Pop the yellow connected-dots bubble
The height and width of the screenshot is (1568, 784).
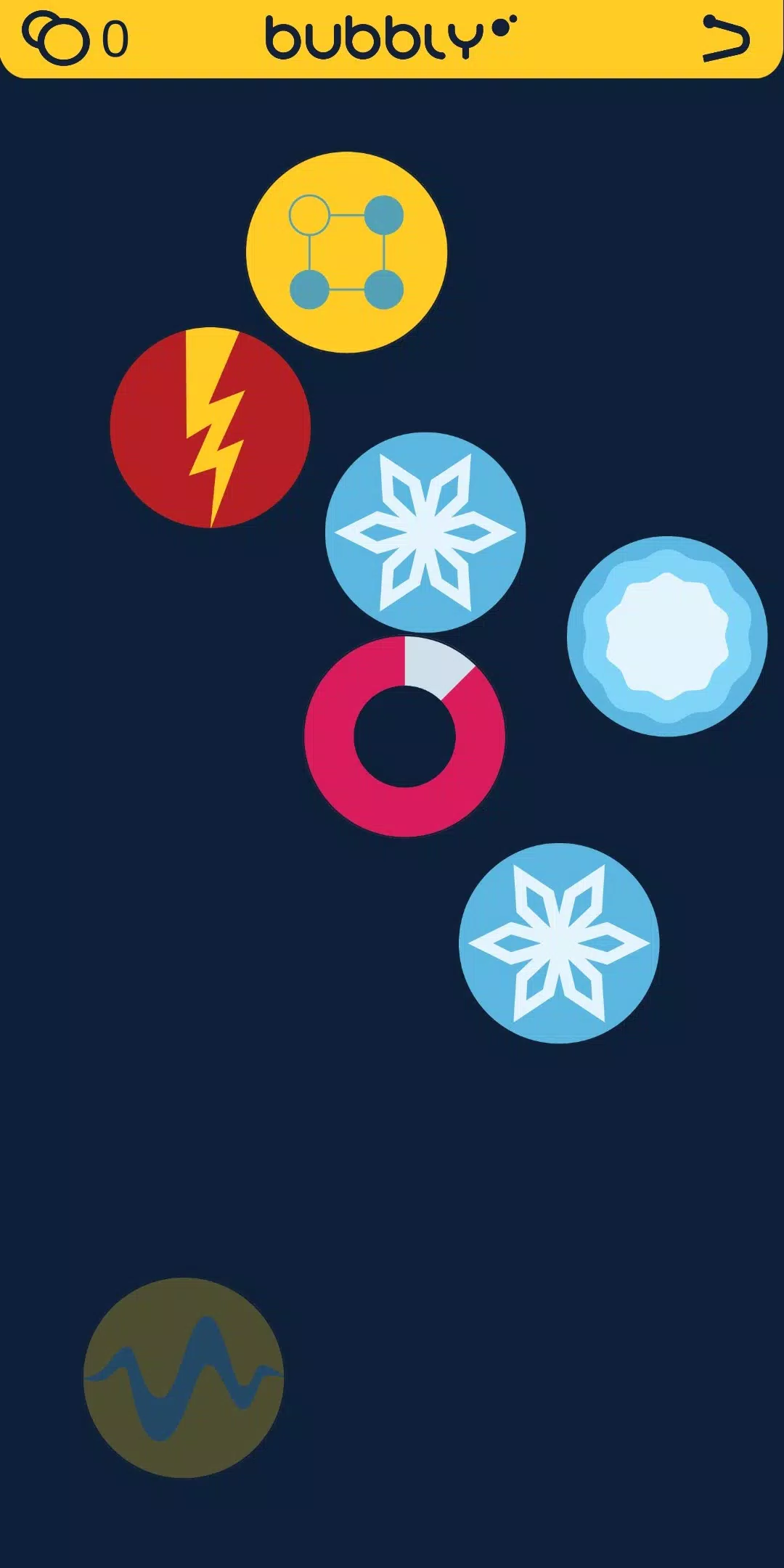click(x=346, y=253)
